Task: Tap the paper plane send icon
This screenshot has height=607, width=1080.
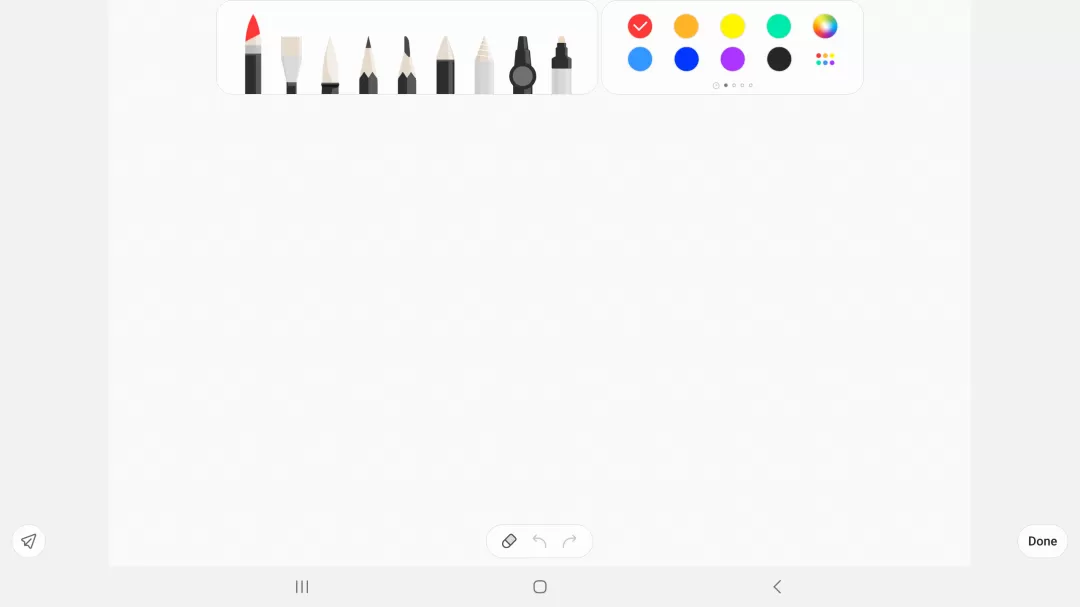Action: pos(29,541)
